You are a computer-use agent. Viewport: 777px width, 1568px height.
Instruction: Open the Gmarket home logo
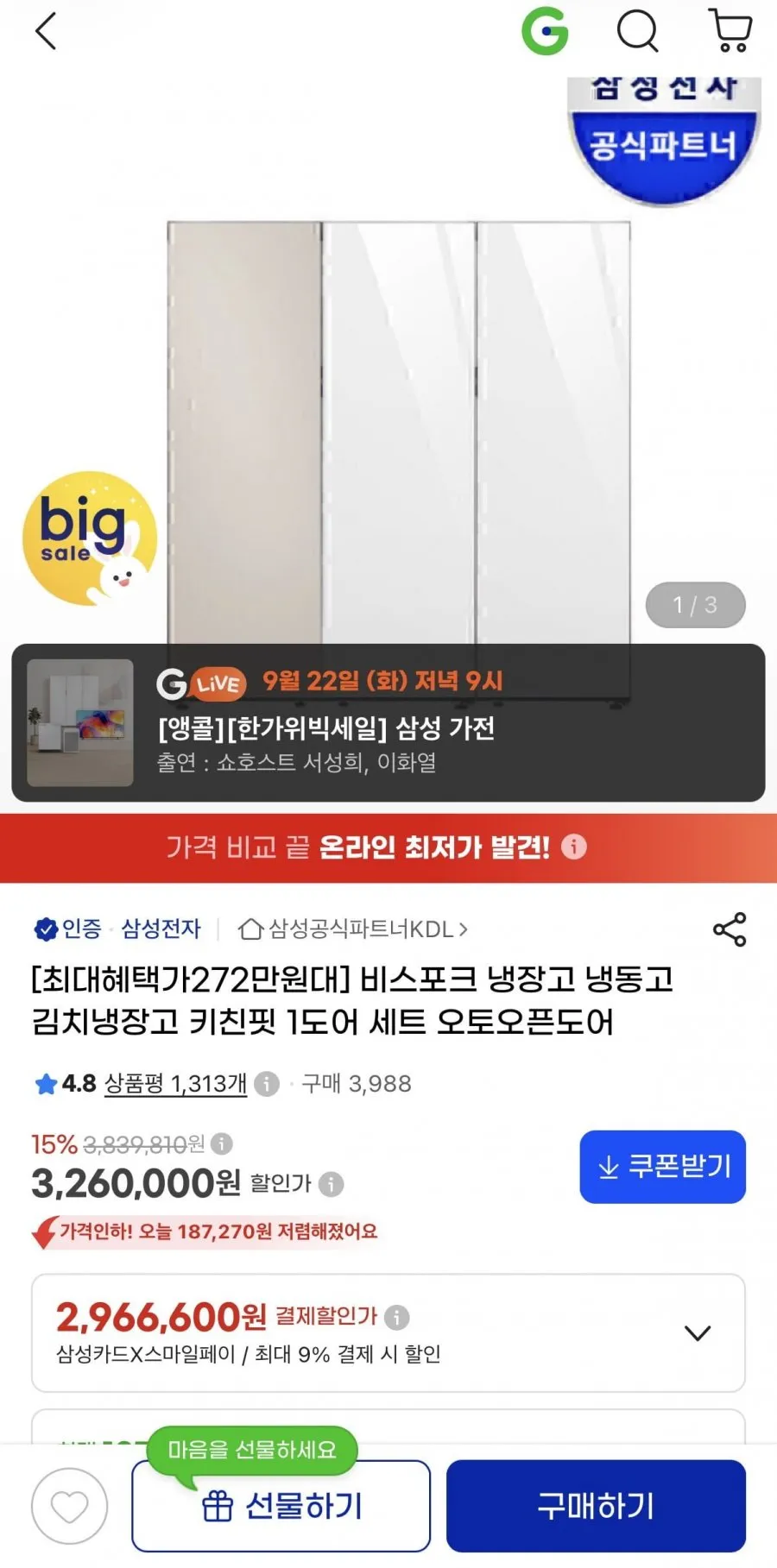tap(546, 31)
